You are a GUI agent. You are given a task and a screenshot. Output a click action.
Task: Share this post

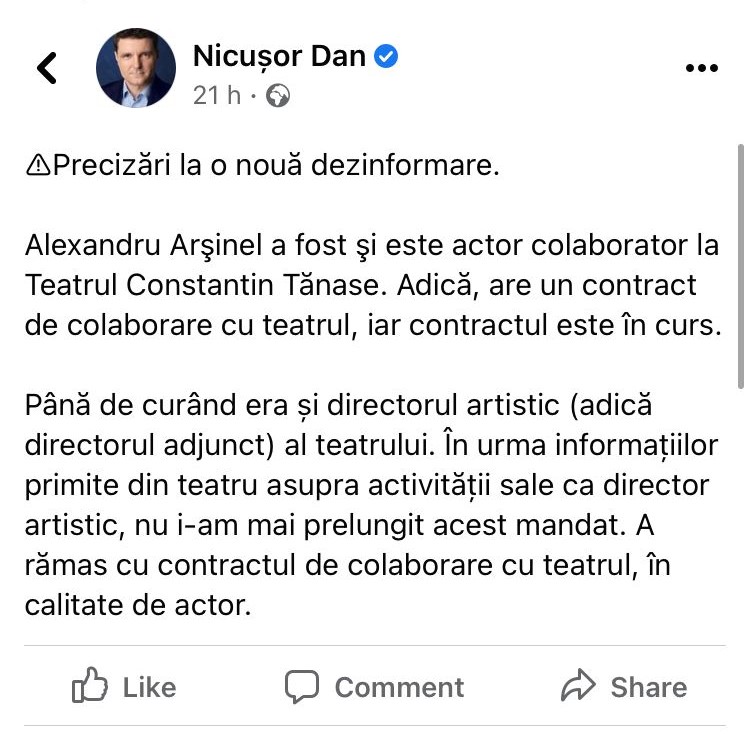(x=624, y=687)
